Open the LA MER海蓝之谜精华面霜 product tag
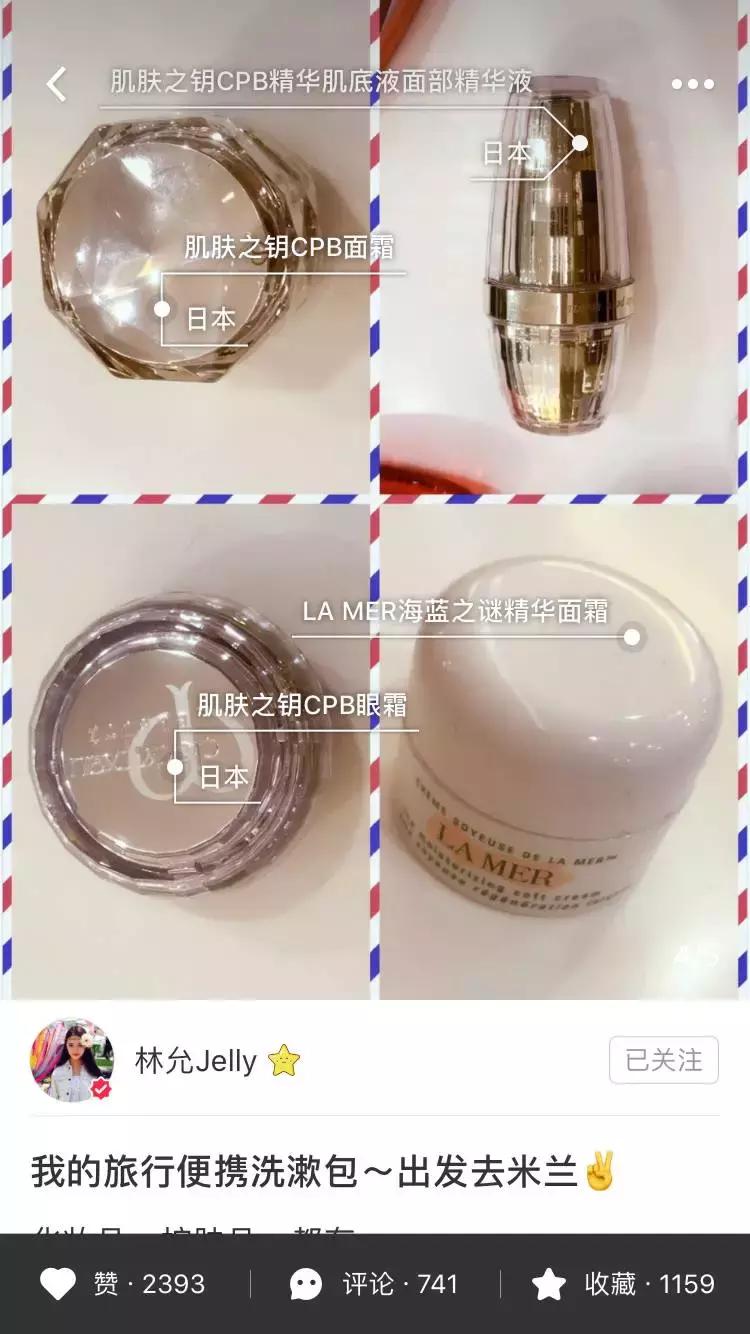750x1334 pixels. click(455, 611)
